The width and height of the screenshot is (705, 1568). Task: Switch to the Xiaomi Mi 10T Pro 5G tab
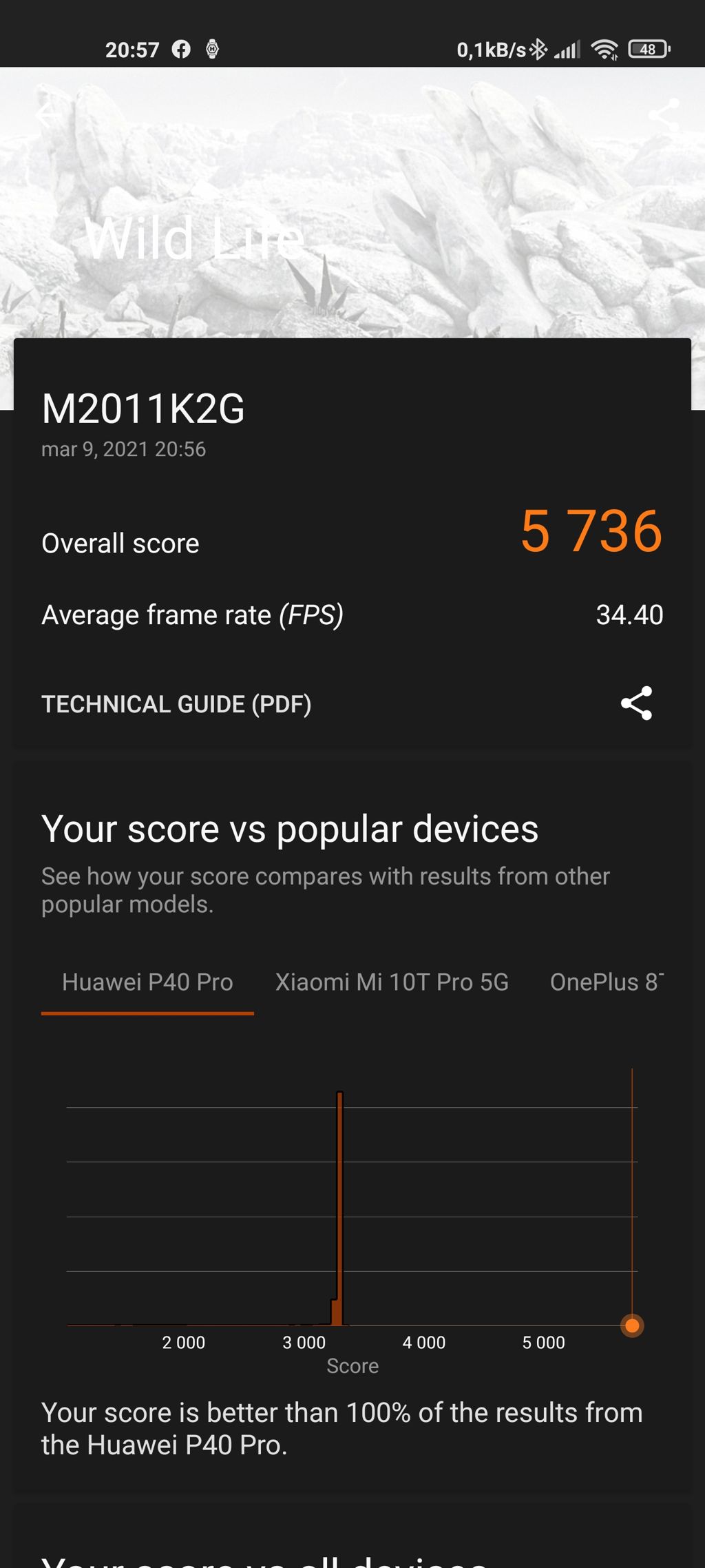pyautogui.click(x=392, y=982)
